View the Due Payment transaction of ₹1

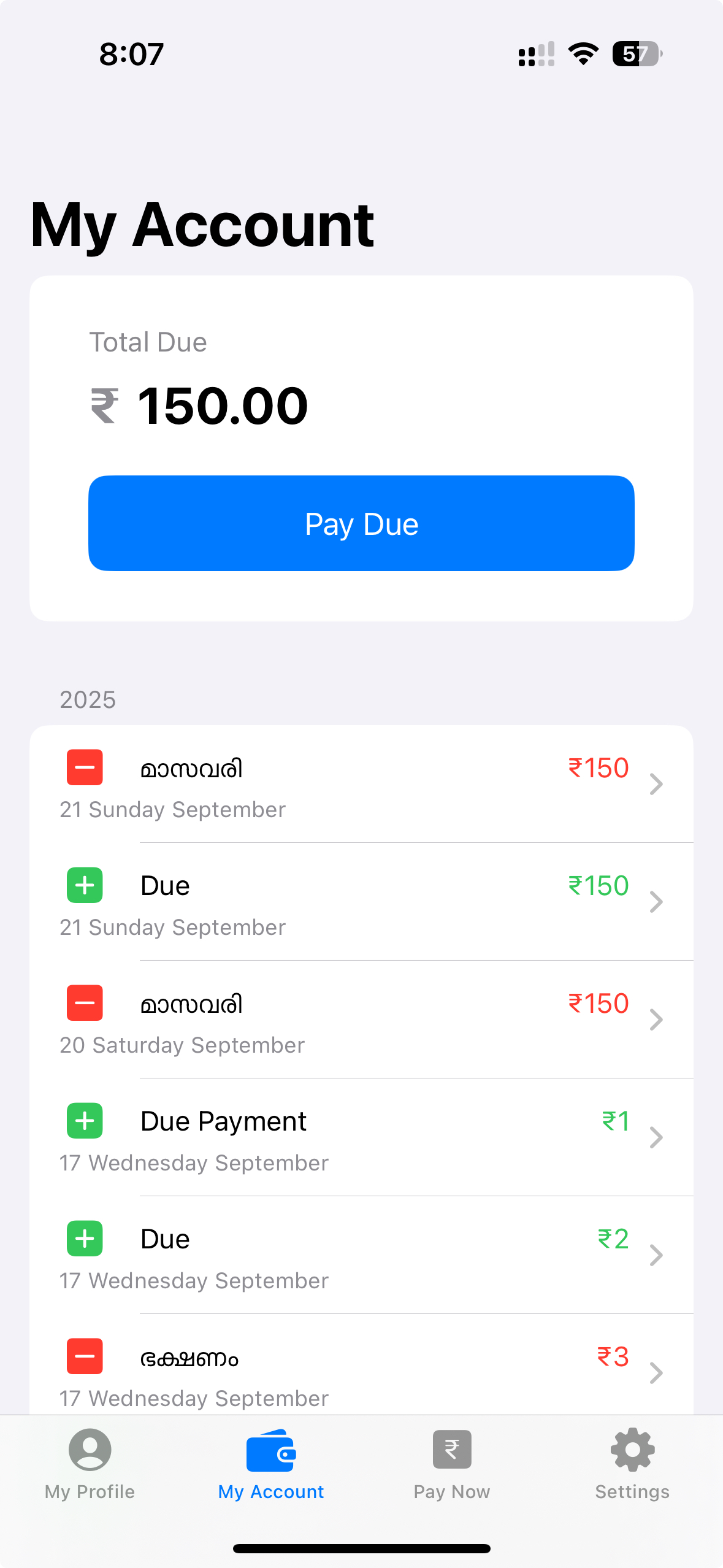(x=361, y=1137)
